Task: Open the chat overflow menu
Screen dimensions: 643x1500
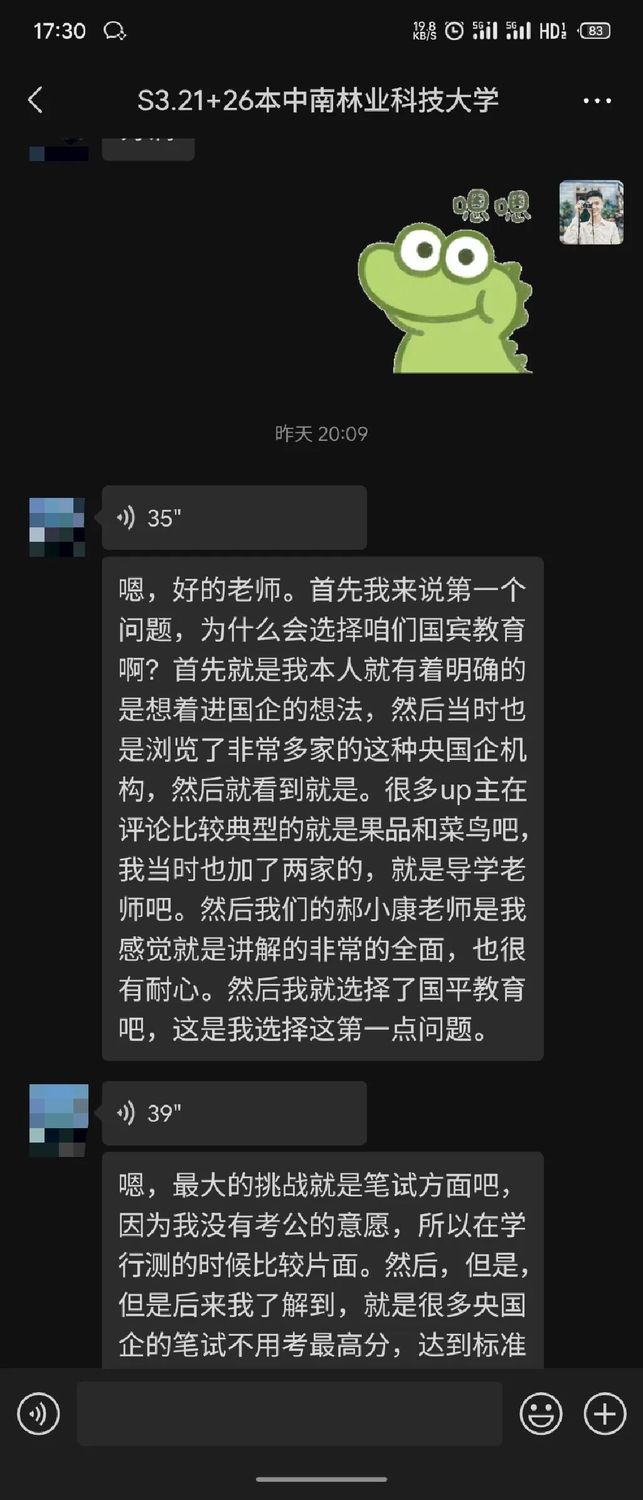Action: [x=596, y=101]
